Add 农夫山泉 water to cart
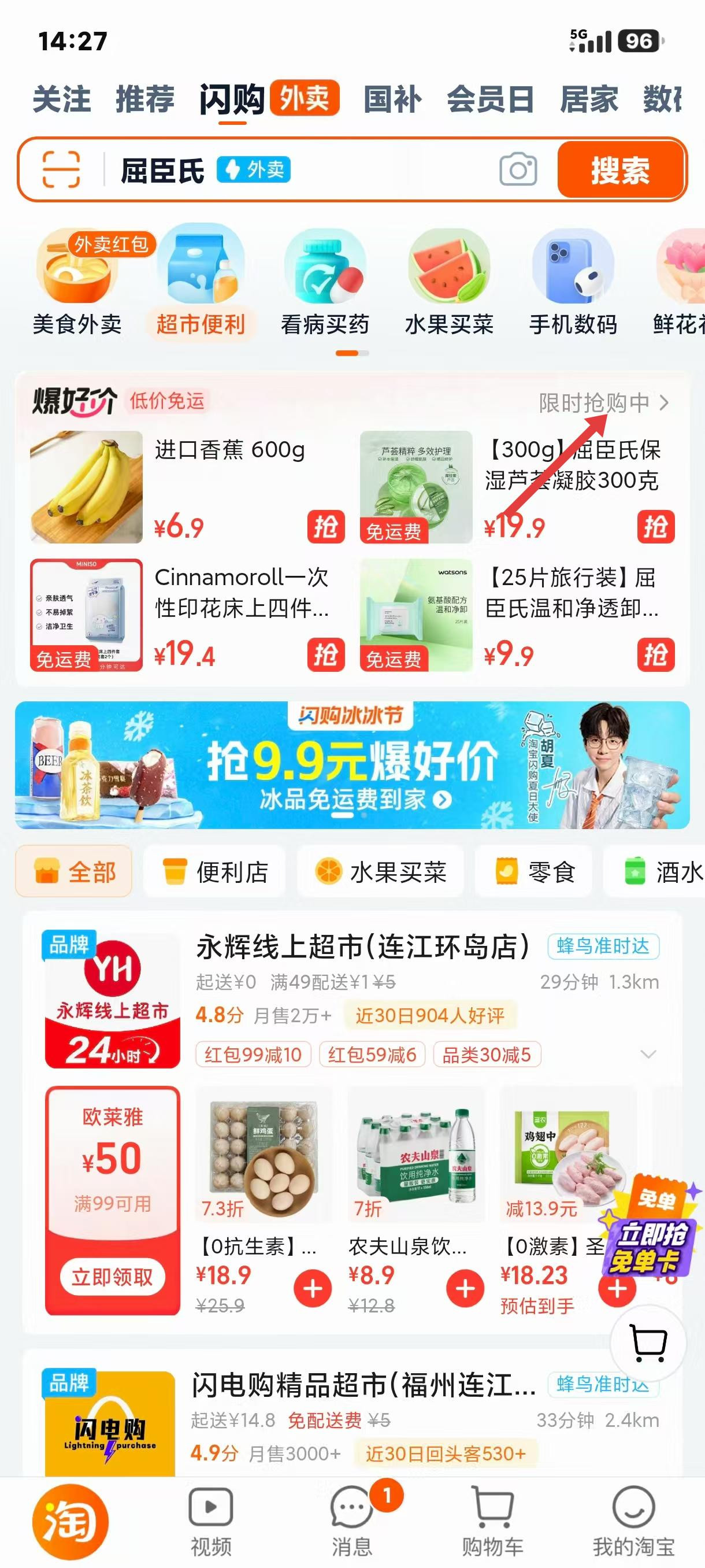 pyautogui.click(x=465, y=1288)
